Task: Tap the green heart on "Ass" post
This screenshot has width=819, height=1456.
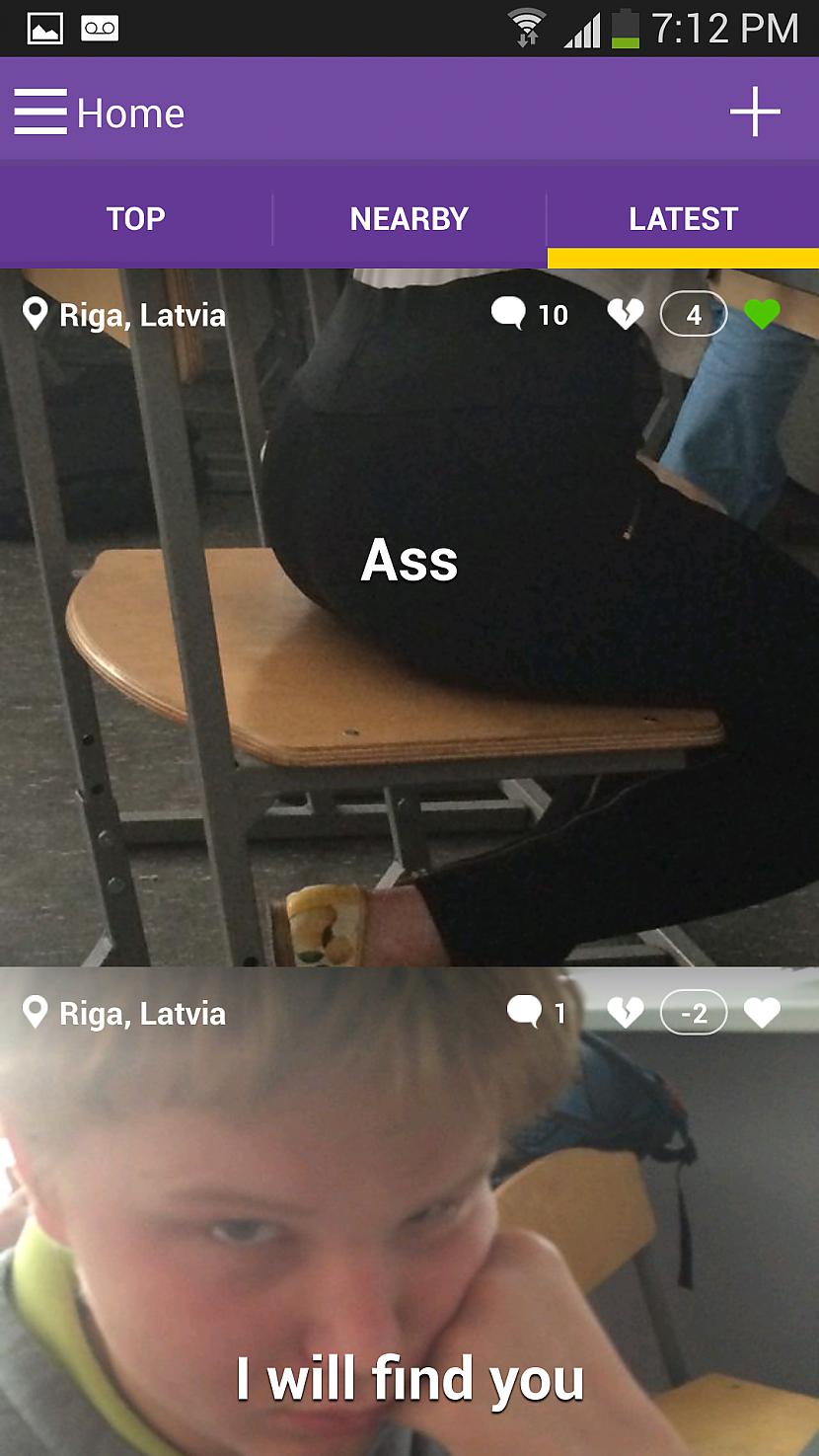Action: [x=762, y=315]
